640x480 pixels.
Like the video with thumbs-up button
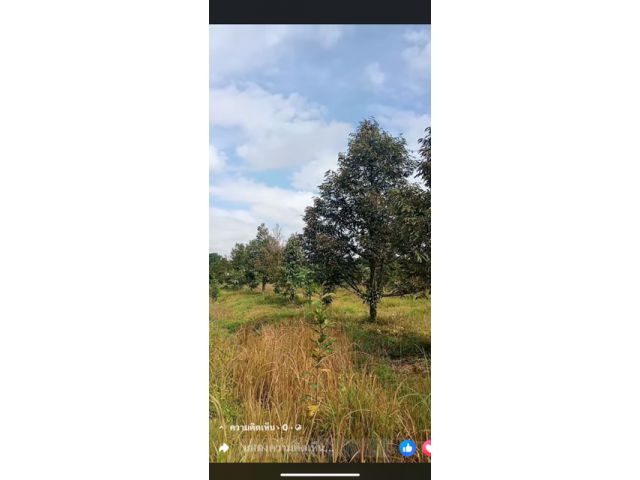point(407,448)
